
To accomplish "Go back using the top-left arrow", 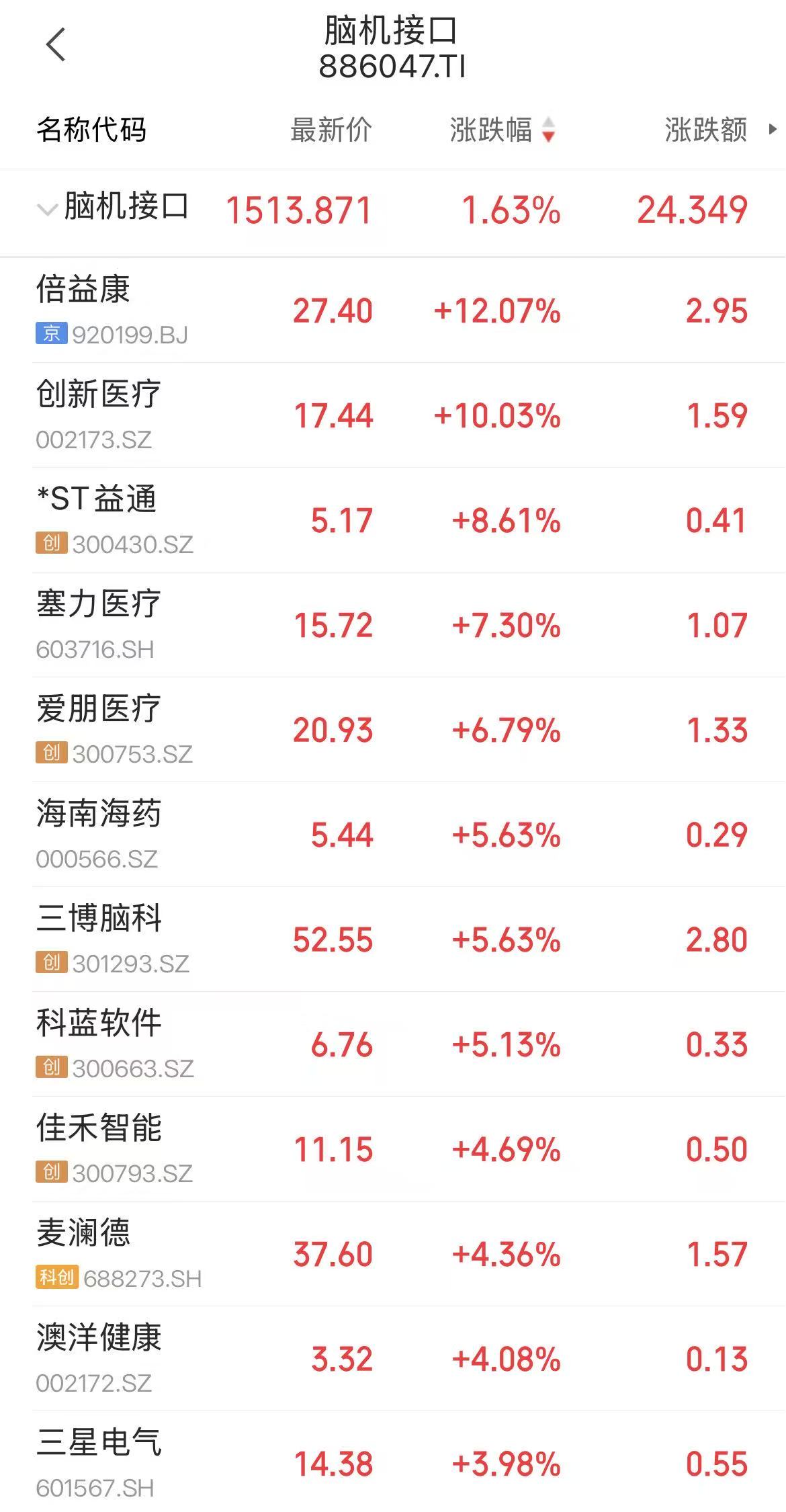I will click(x=56, y=45).
